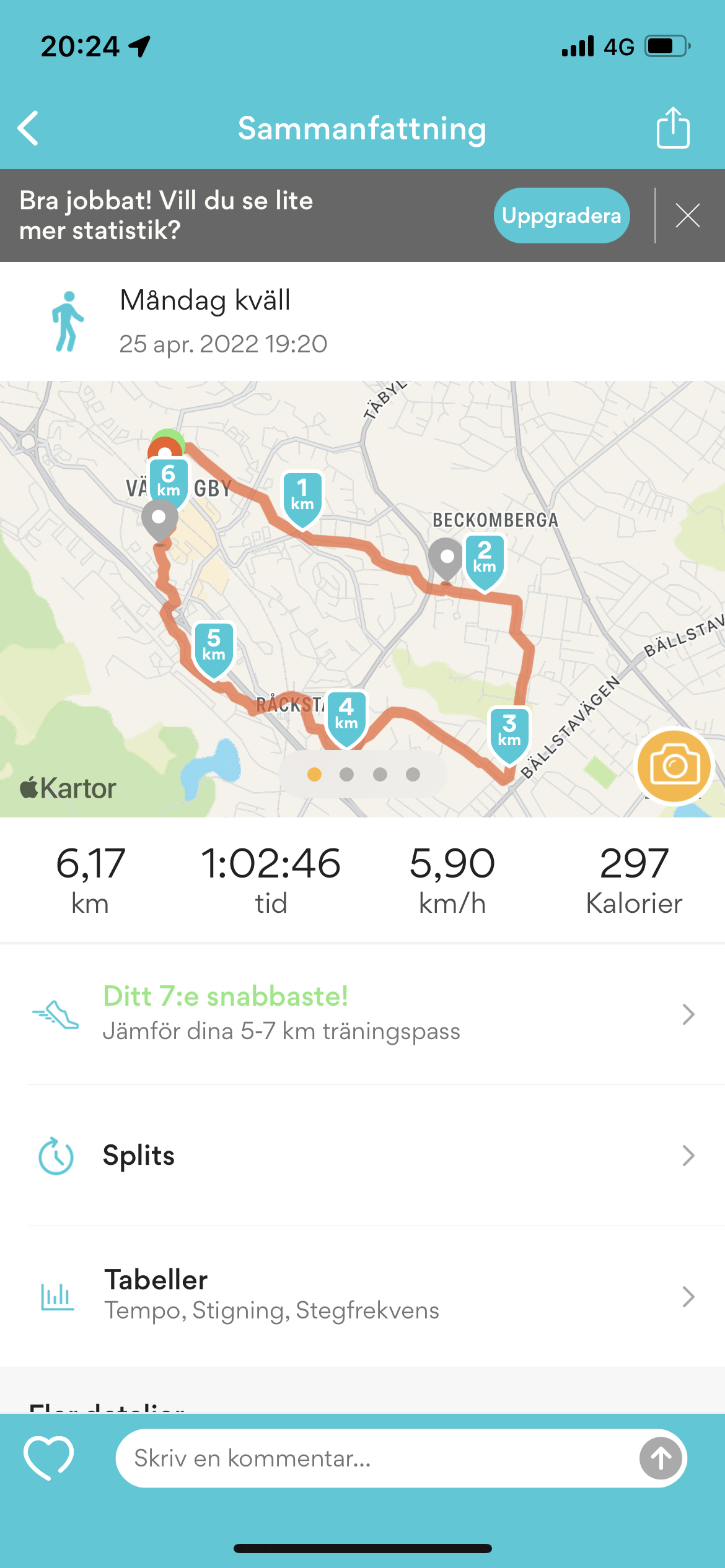Open Tabeller with Tempo, Stigning, Stegfrekvens
The width and height of the screenshot is (725, 1568).
coord(362,1296)
